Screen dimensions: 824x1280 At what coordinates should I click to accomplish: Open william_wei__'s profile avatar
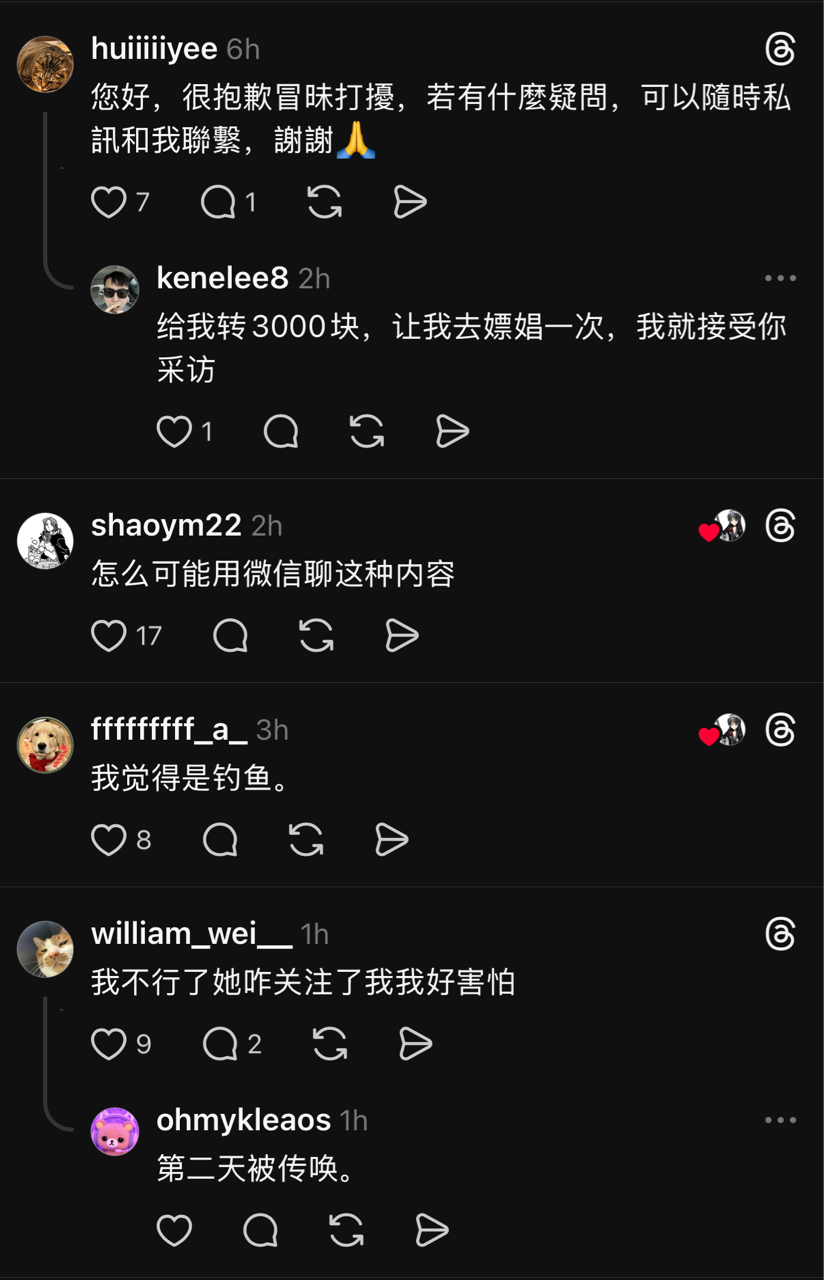(45, 949)
